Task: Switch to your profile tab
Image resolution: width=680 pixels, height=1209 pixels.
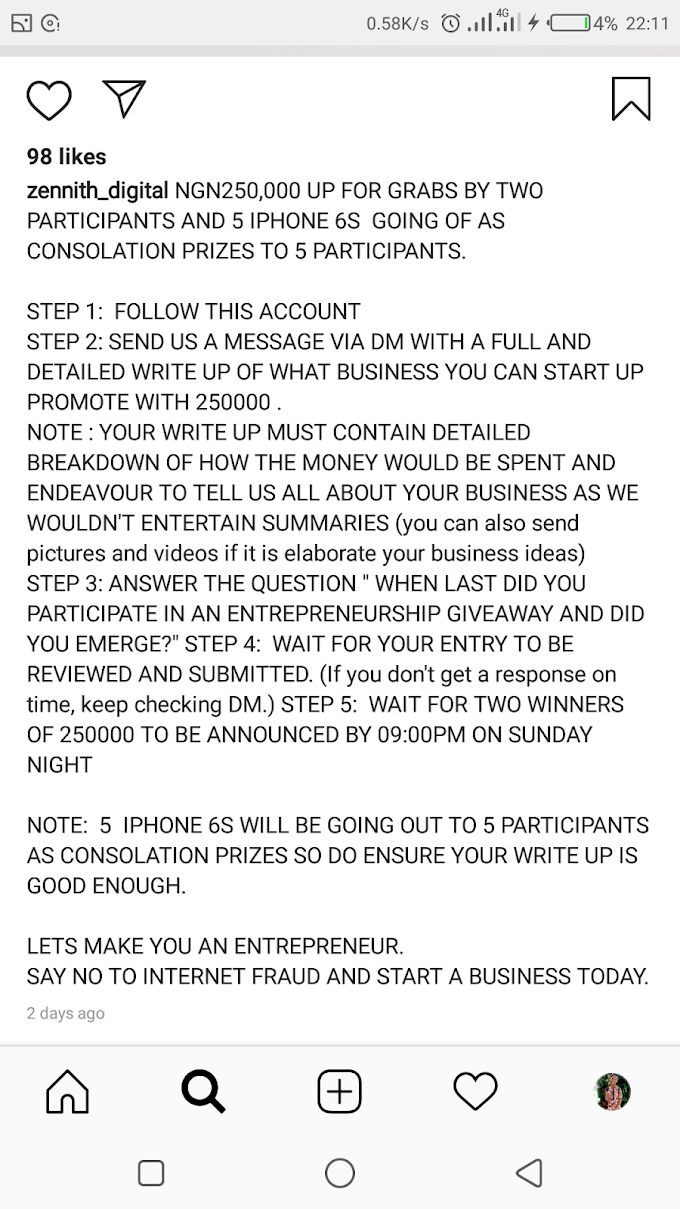Action: click(612, 1091)
